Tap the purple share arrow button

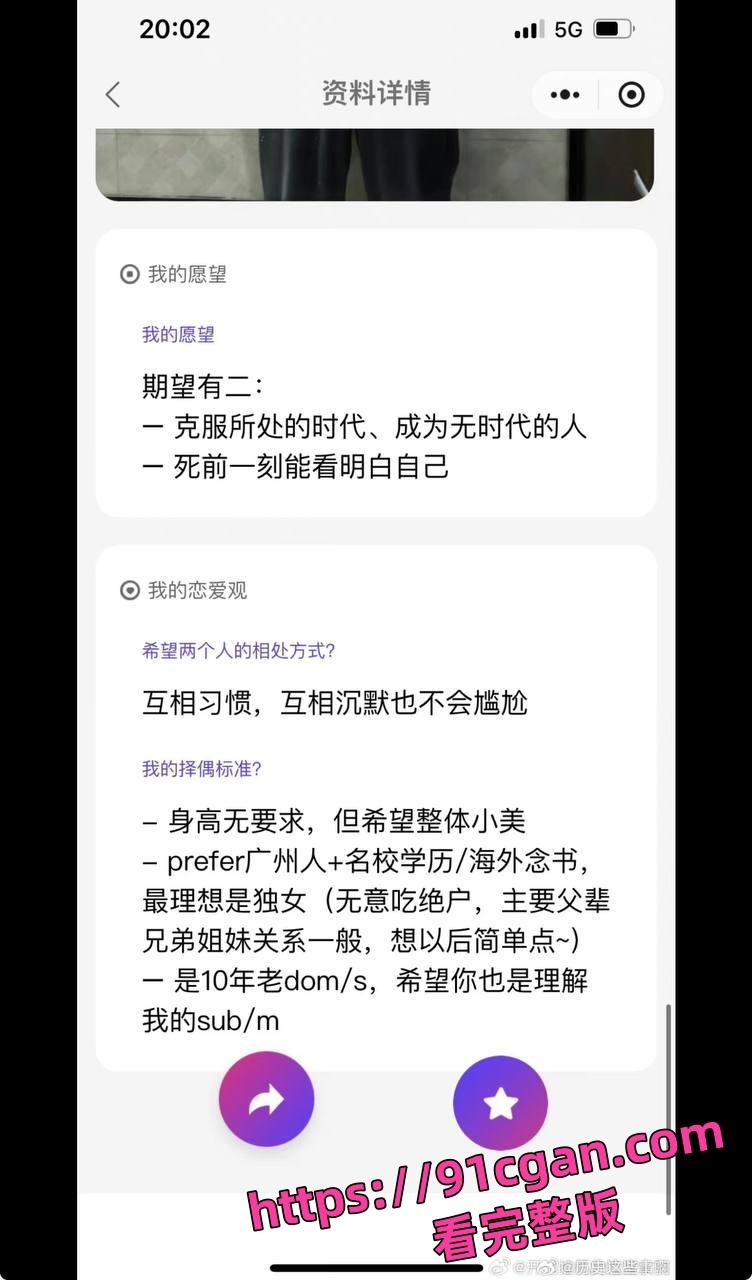pos(266,1098)
